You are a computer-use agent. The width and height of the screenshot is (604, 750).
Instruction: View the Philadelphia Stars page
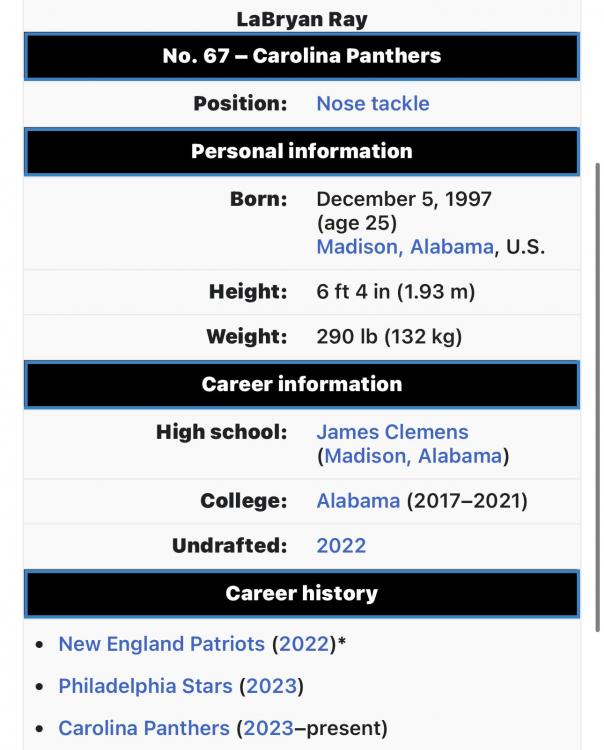pyautogui.click(x=145, y=687)
